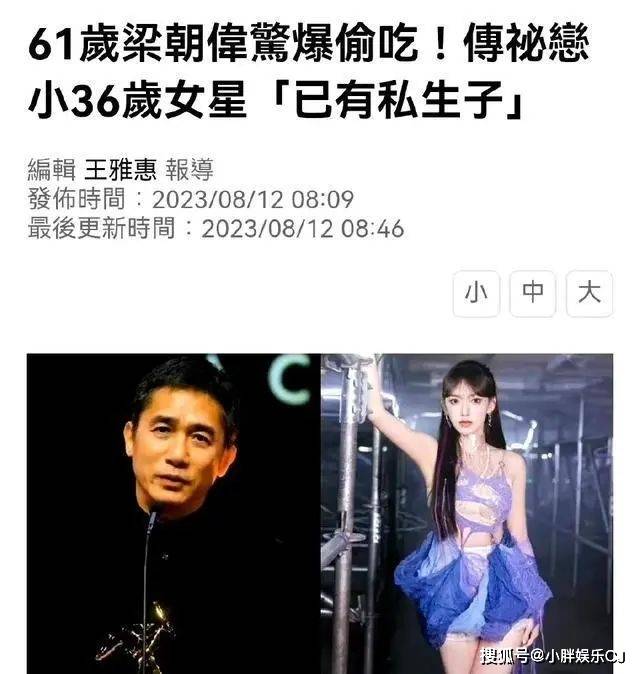Screen dimensions: 640x674
Task: Set the article font size to 中
Action: click(533, 293)
